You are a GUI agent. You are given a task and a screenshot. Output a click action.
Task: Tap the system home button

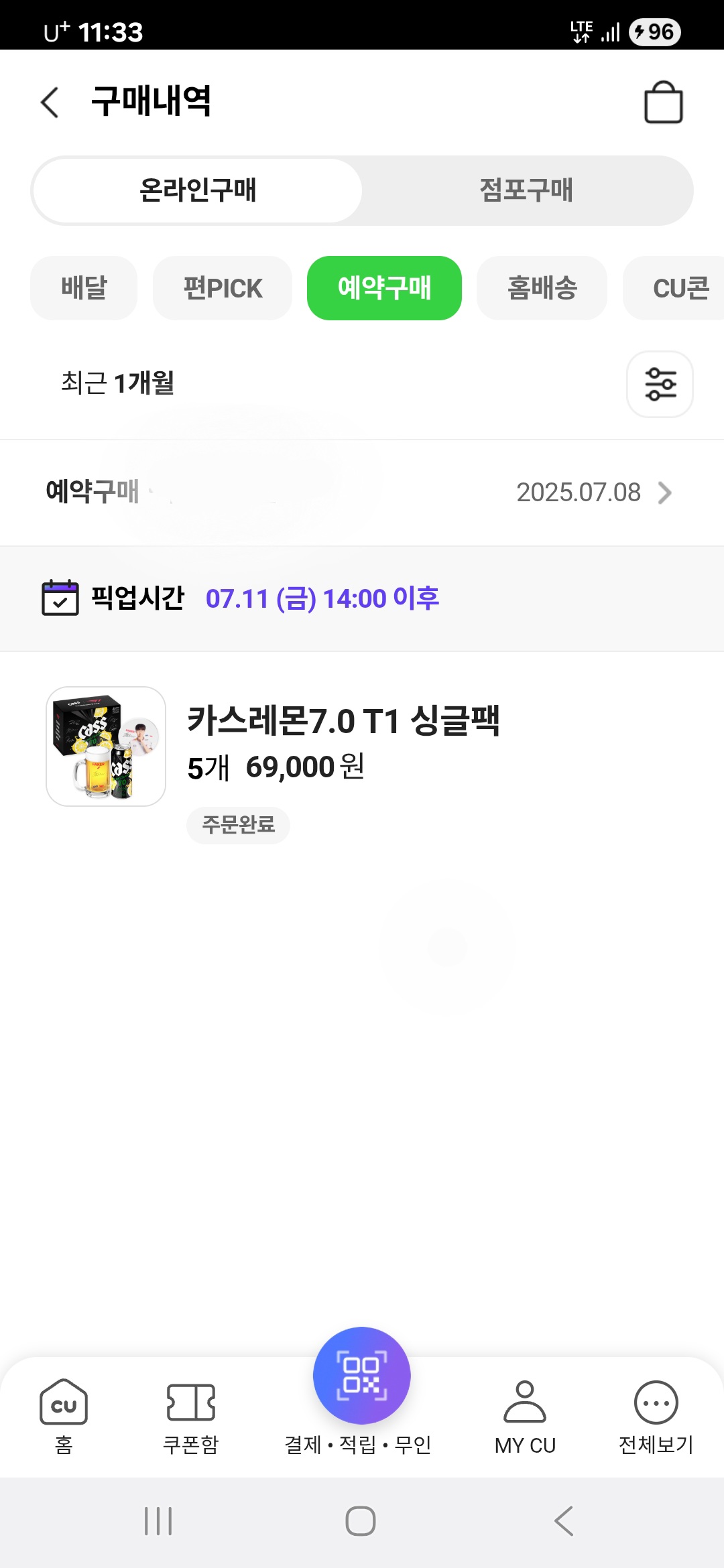pos(361,1521)
